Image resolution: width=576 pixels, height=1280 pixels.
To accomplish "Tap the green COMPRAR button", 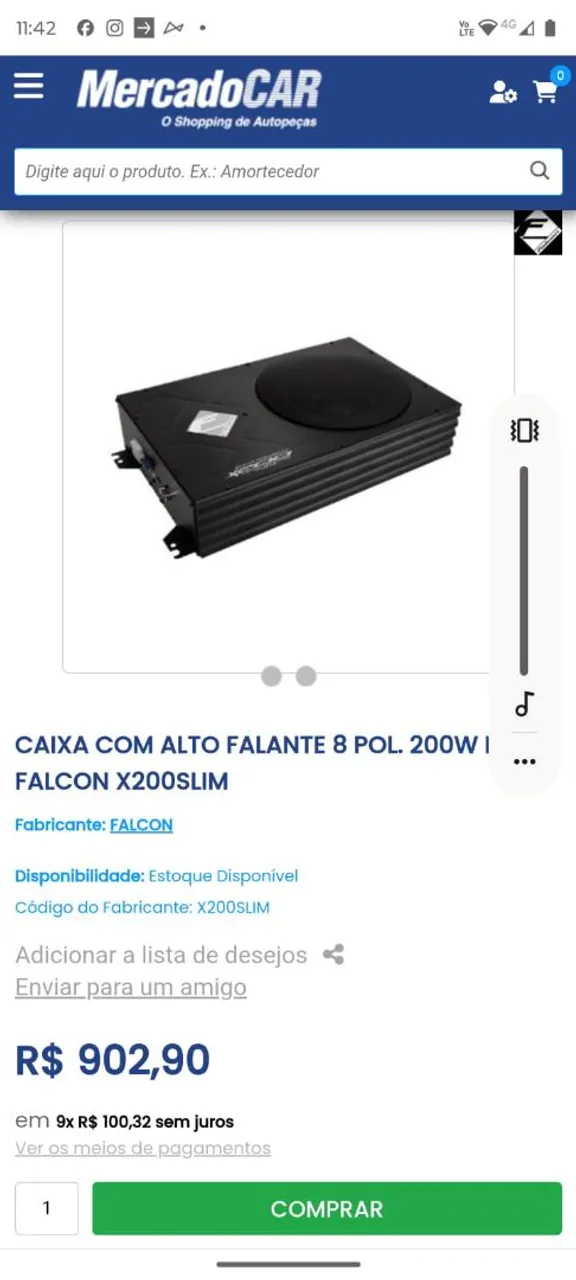I will pos(327,1208).
